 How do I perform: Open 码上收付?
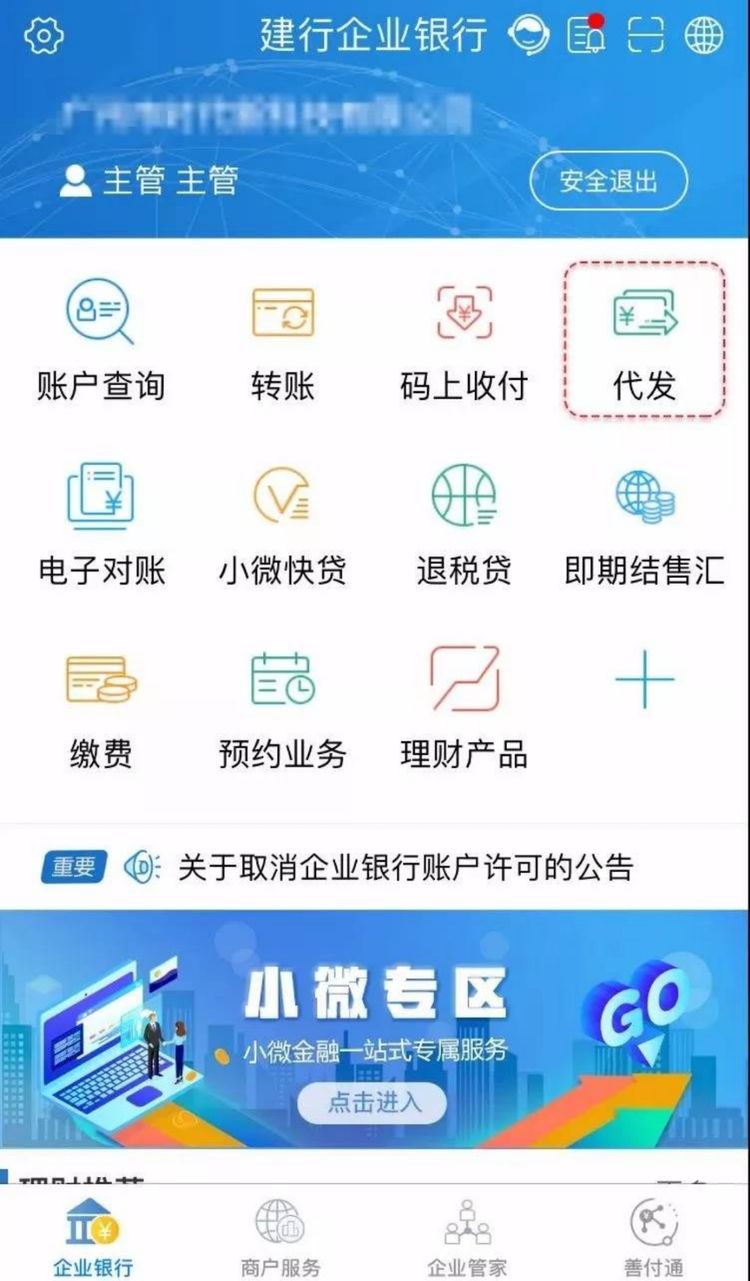[x=464, y=340]
